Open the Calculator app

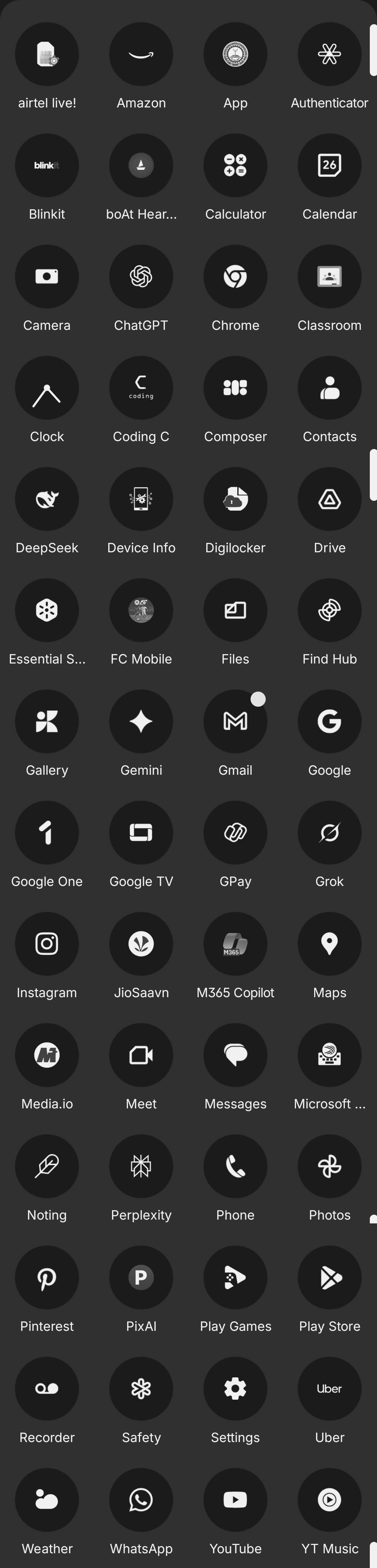pyautogui.click(x=235, y=165)
